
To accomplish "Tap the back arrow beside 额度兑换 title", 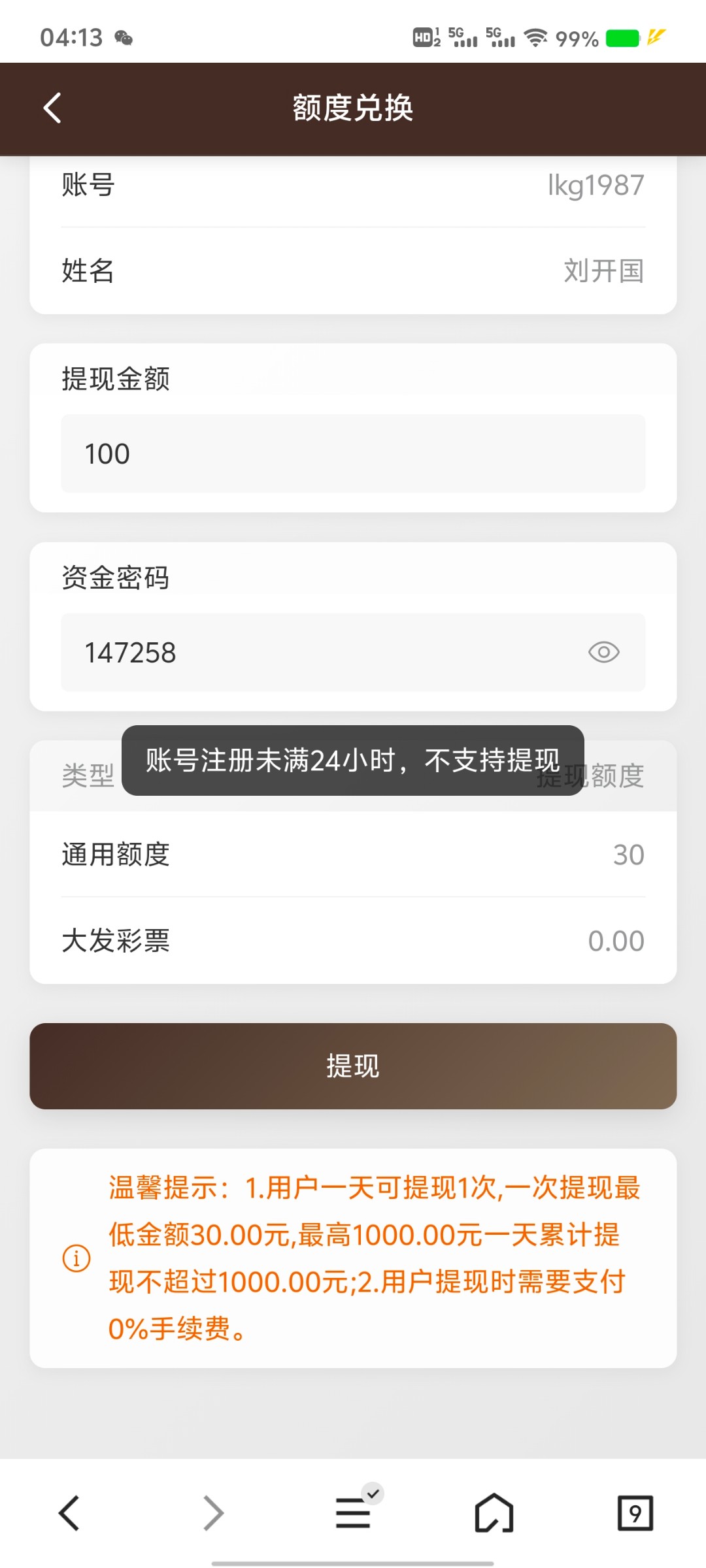I will click(52, 108).
